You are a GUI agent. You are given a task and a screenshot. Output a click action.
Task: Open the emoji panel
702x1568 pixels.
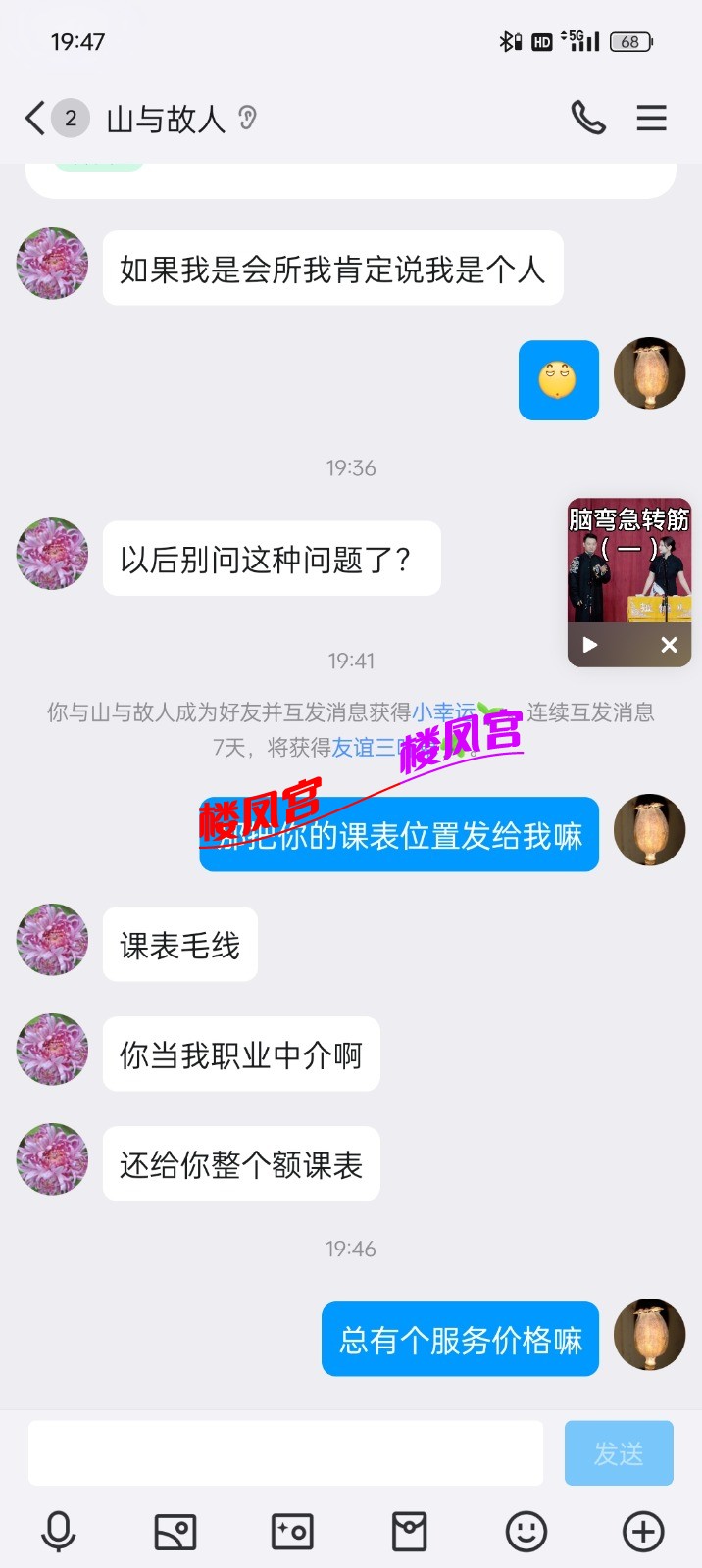(526, 1532)
